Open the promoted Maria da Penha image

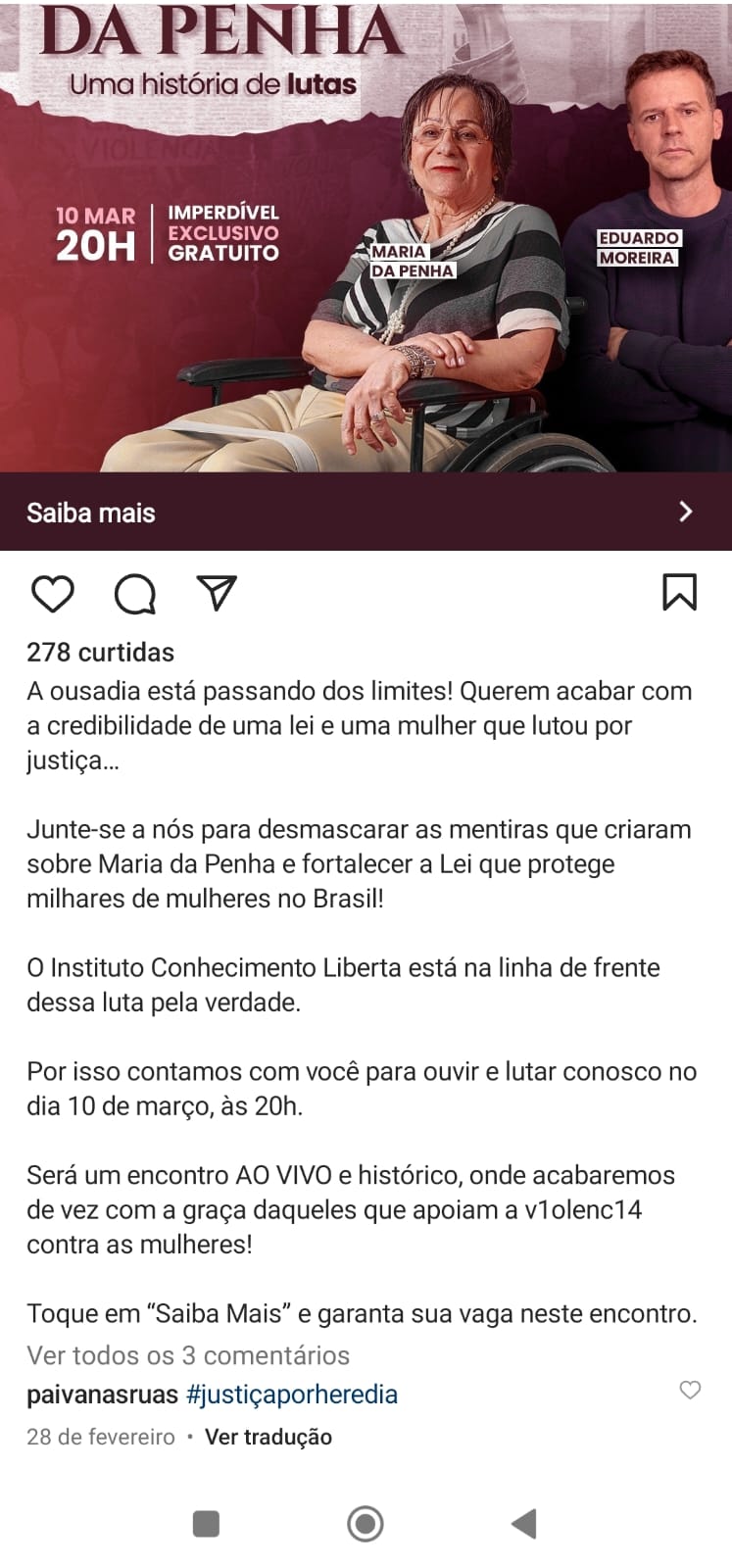tap(366, 245)
